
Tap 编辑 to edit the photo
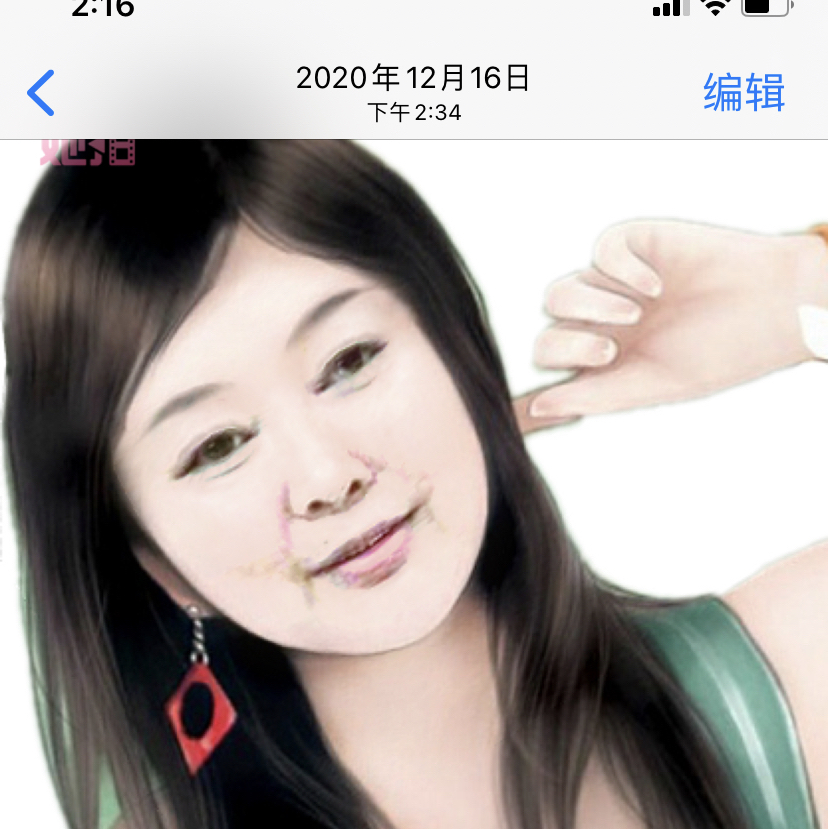(744, 93)
